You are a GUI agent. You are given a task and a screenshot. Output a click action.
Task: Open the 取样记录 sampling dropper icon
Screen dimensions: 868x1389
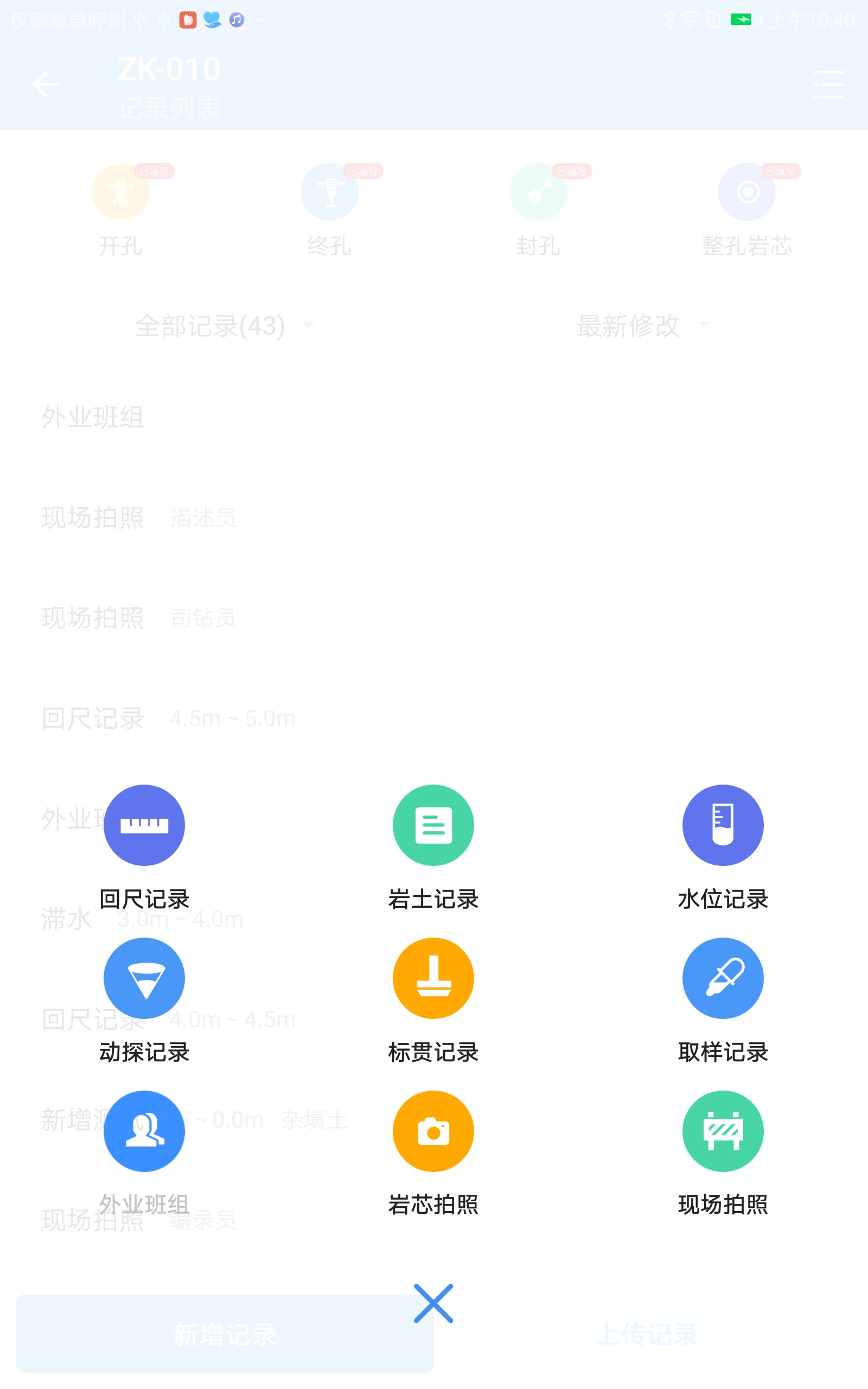click(723, 978)
